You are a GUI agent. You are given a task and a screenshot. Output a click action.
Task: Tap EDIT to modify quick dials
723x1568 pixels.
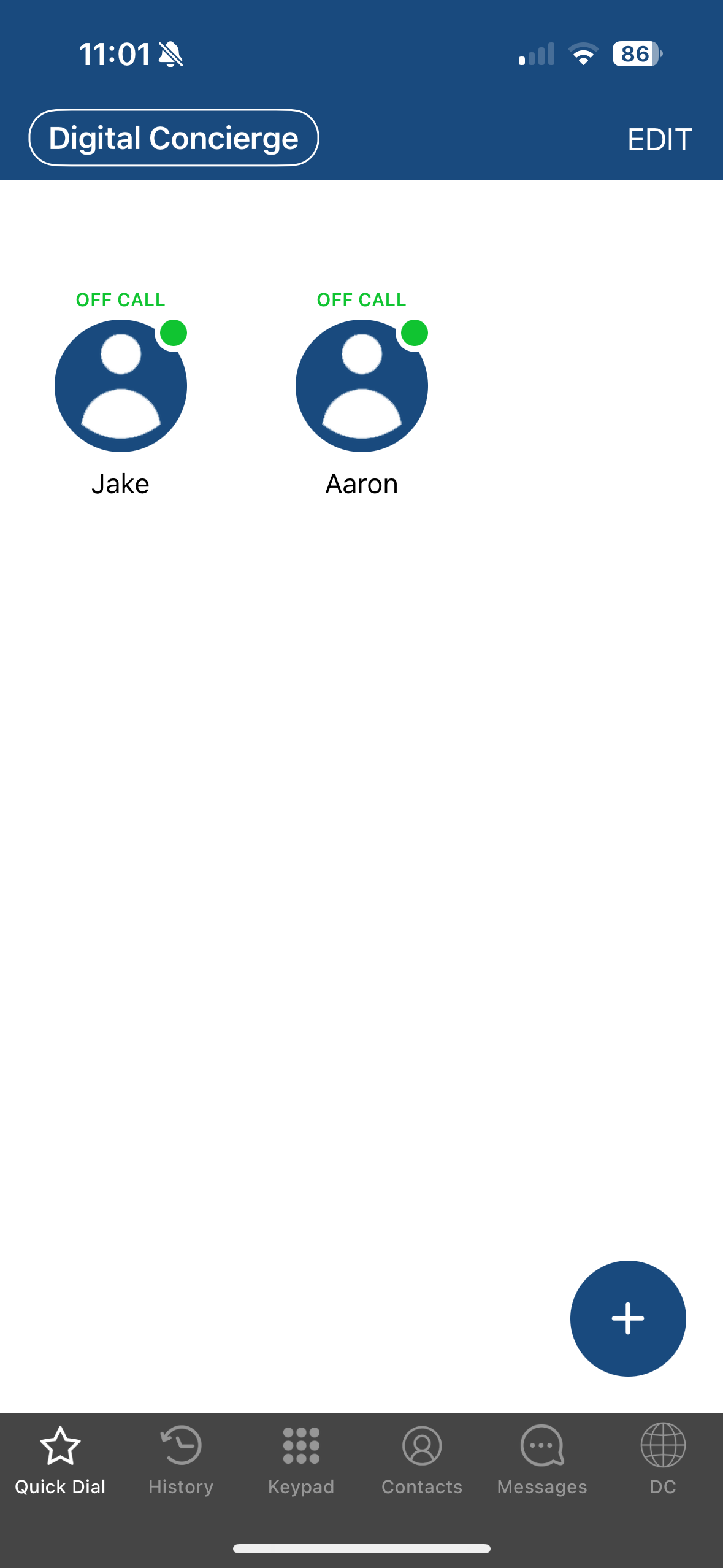point(659,140)
